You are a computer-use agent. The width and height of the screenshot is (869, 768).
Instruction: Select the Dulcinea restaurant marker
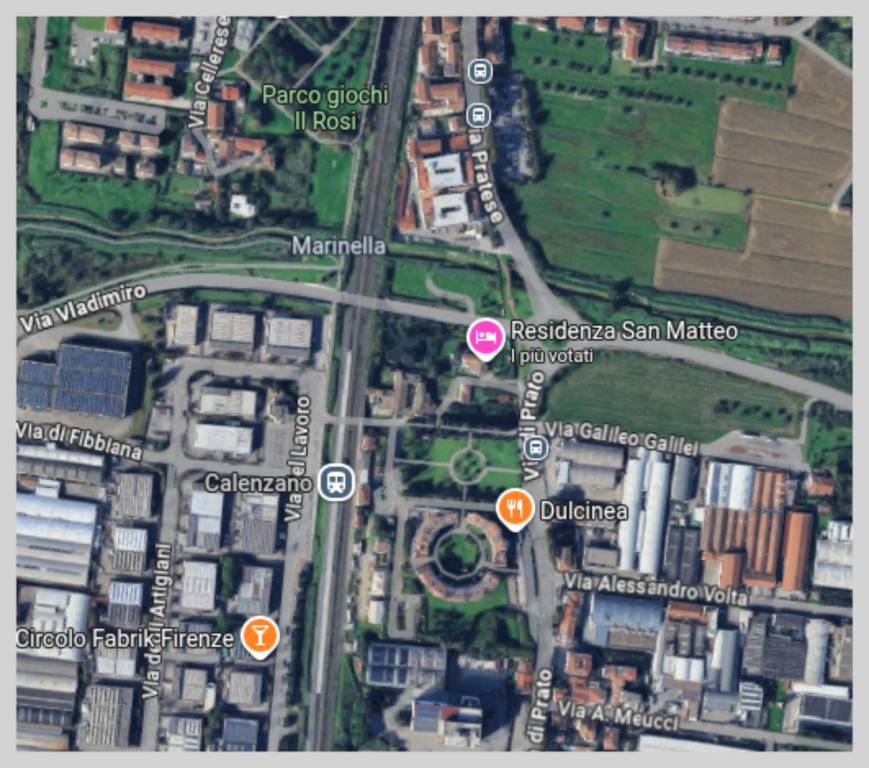point(515,508)
